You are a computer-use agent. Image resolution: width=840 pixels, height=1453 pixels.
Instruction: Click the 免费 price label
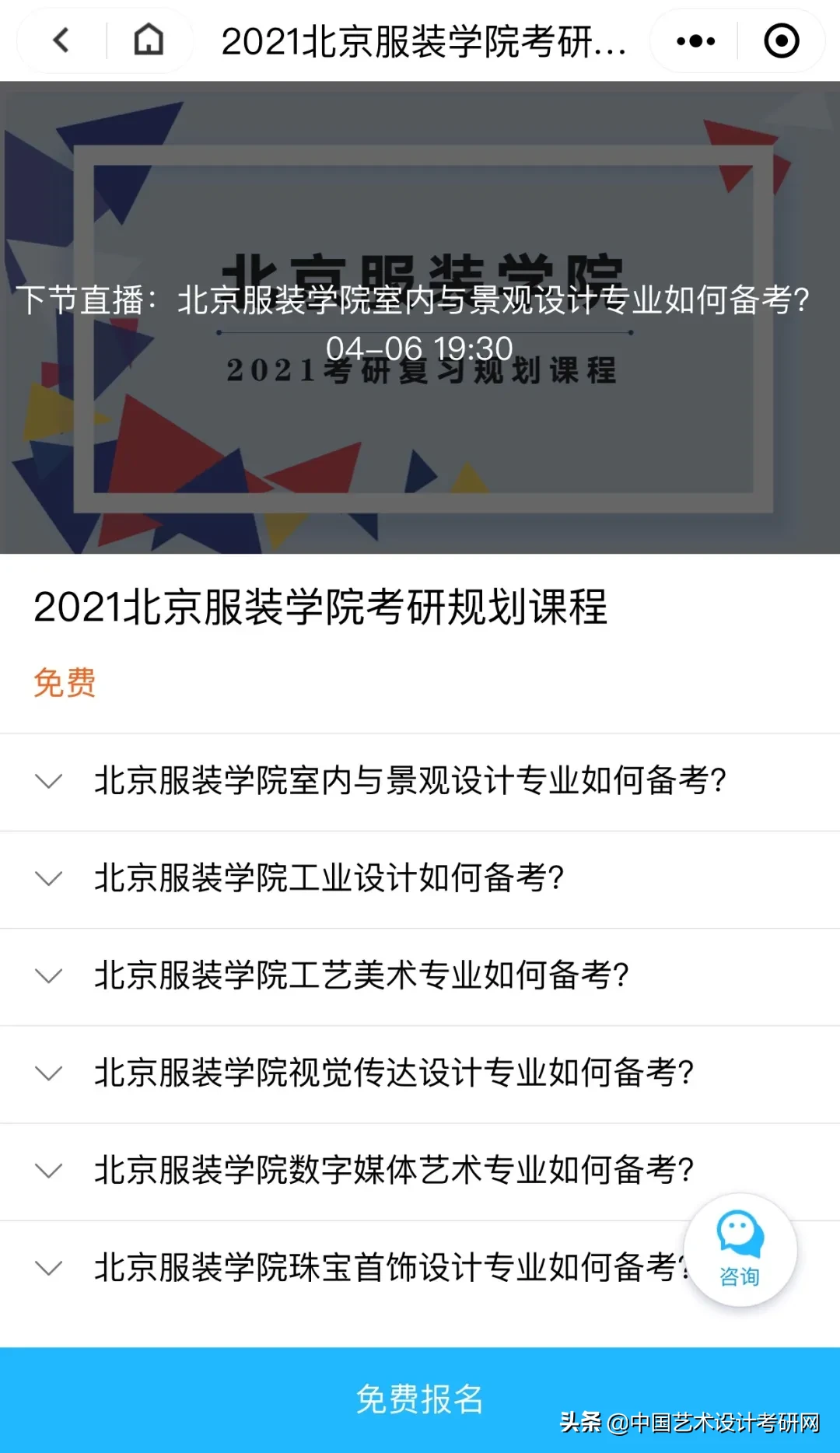pos(63,683)
